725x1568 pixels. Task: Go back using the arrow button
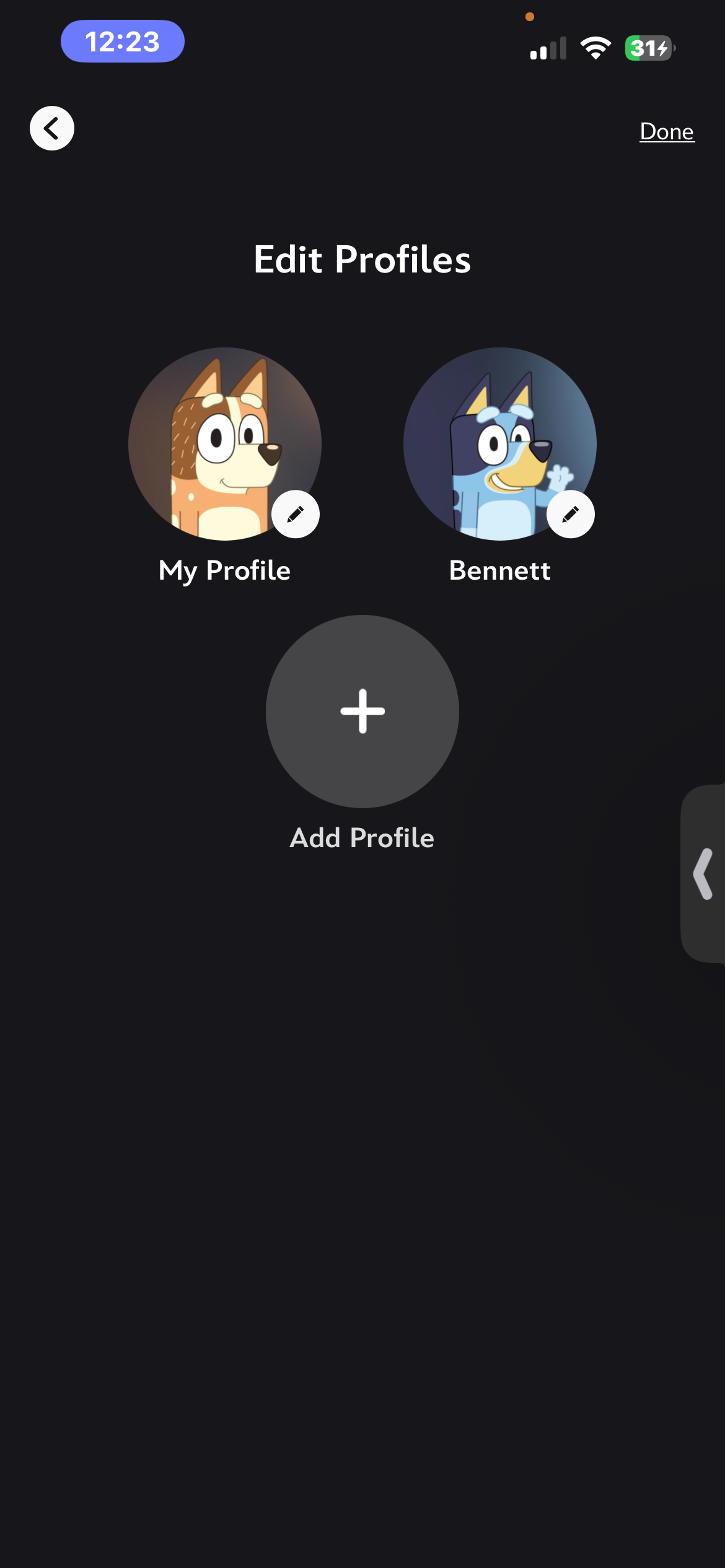[52, 128]
